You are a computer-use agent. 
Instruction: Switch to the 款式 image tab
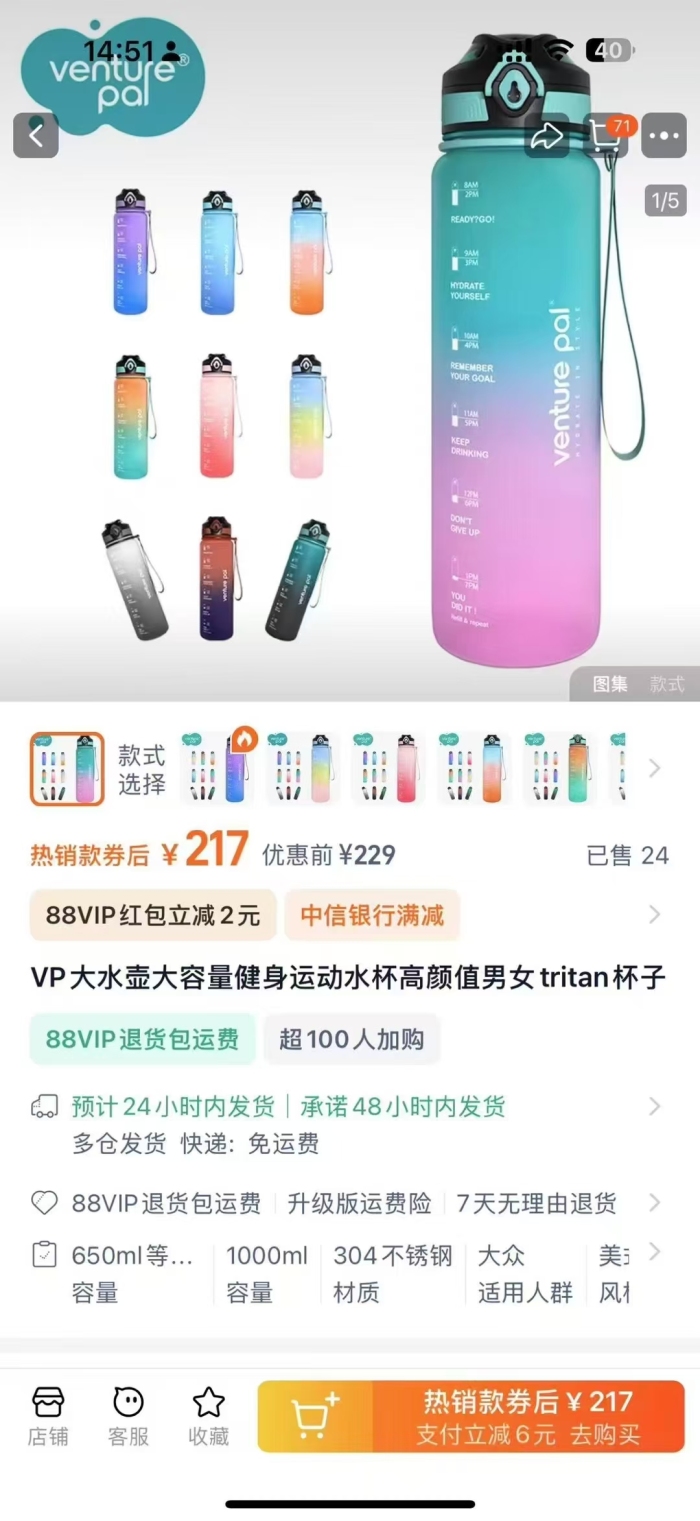667,684
